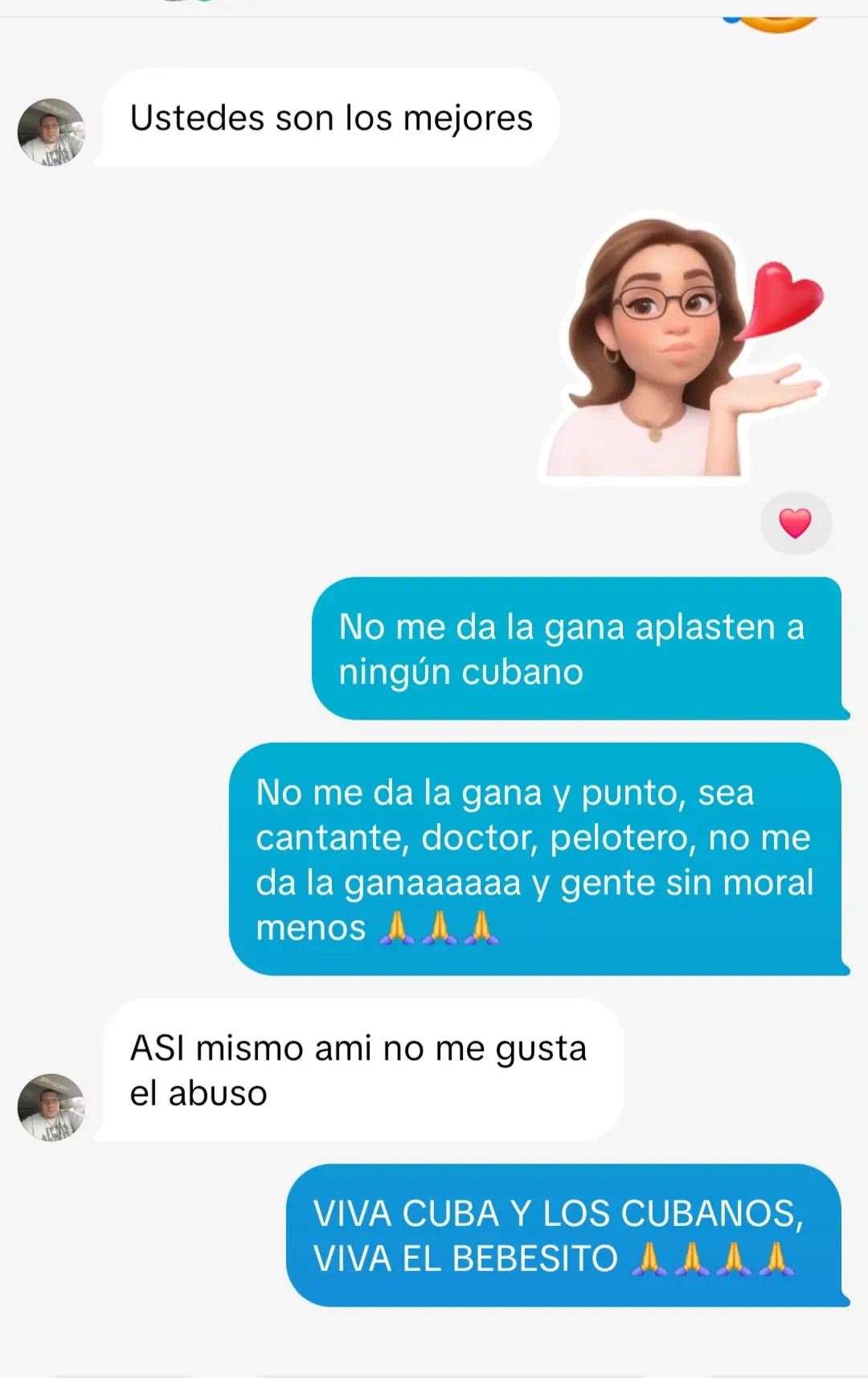Open sender's avatar beside "Ustedes son los mejores"
Image resolution: width=868 pixels, height=1378 pixels.
[51, 132]
